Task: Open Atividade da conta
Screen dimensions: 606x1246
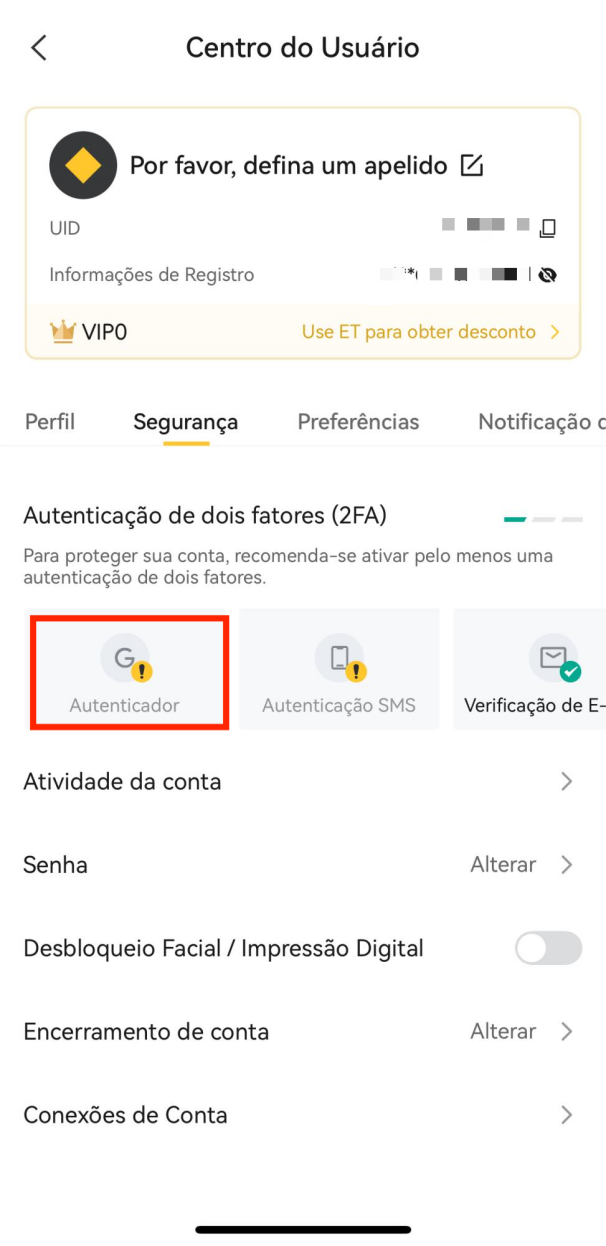Action: tap(303, 782)
